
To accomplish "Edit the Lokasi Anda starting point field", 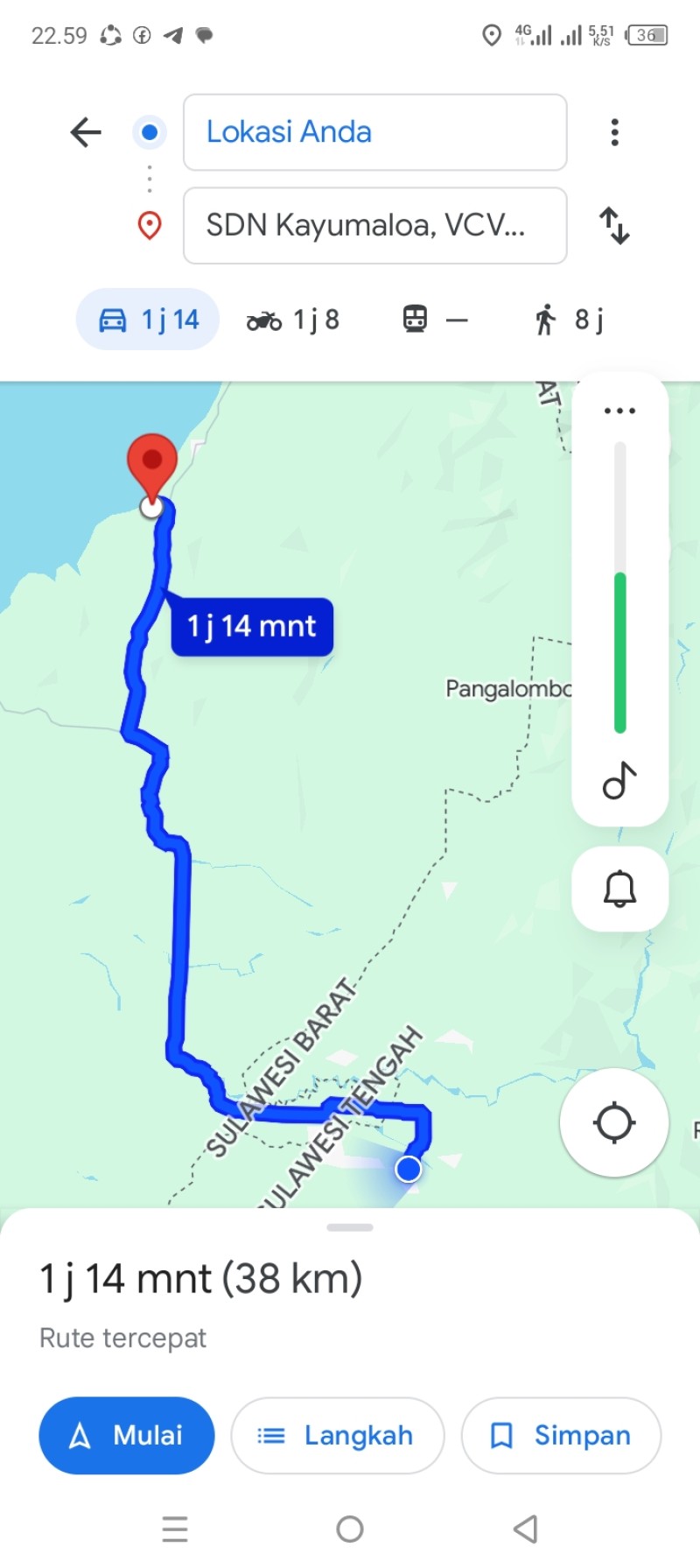I will [374, 132].
